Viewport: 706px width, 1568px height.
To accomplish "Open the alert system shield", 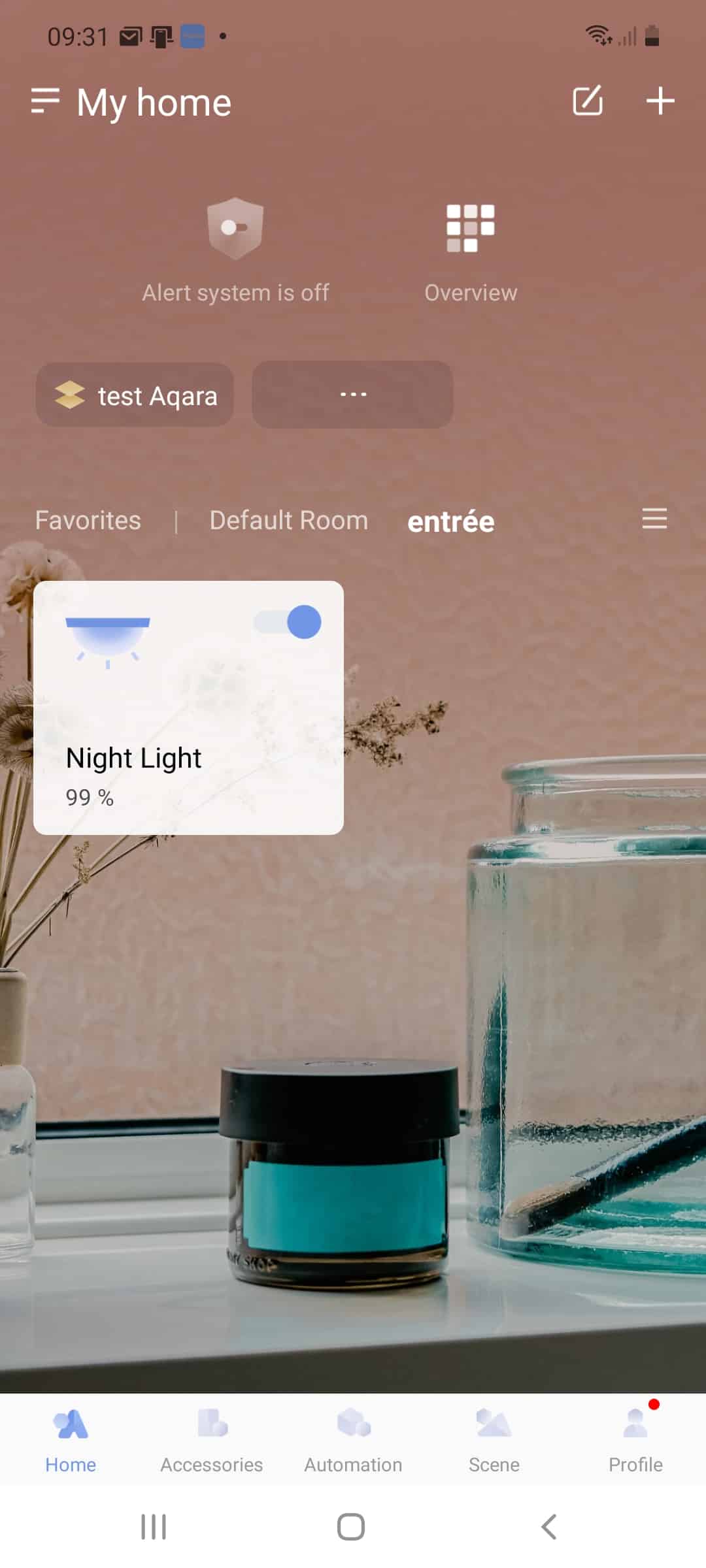I will [235, 229].
